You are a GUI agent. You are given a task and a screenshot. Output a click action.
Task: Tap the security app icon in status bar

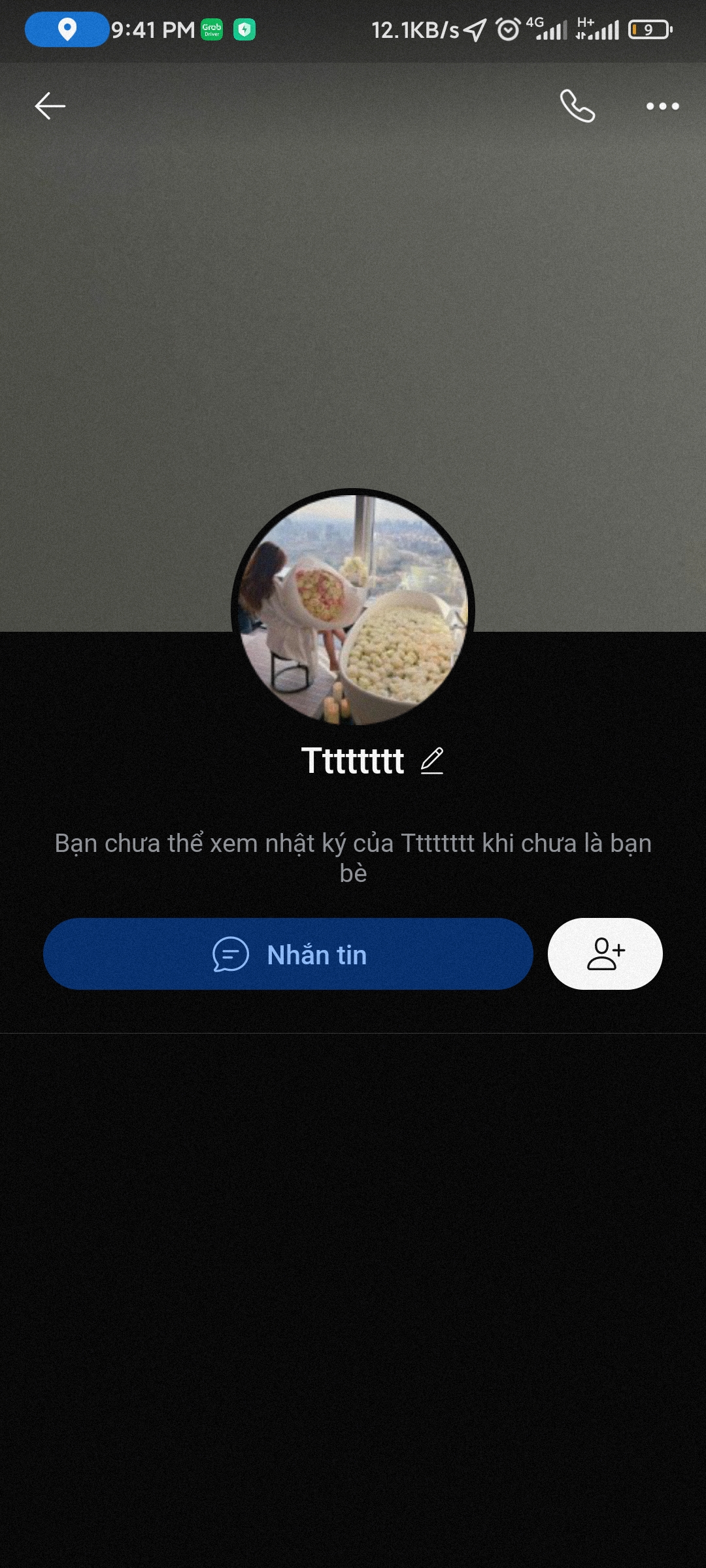(246, 29)
